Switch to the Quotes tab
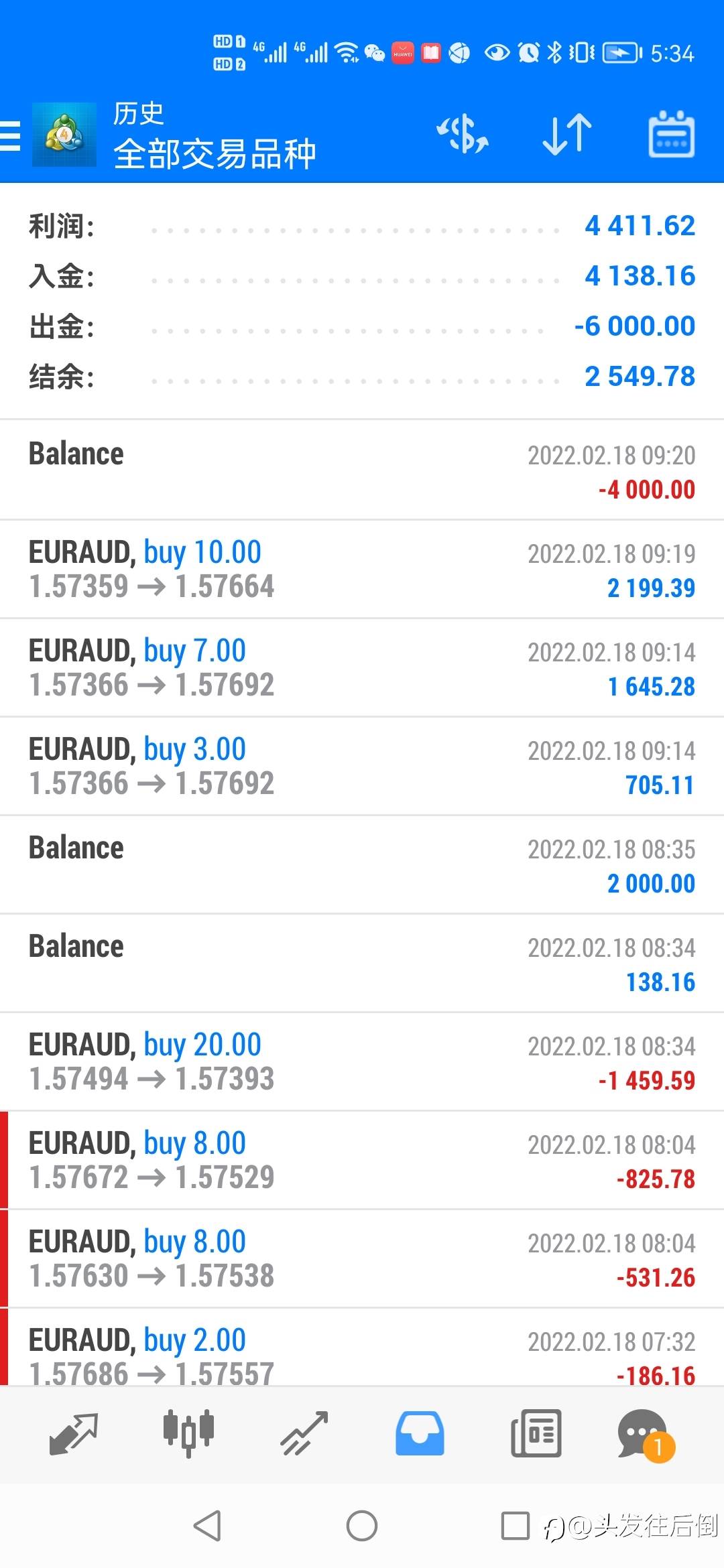Image resolution: width=724 pixels, height=1568 pixels. (74, 1433)
